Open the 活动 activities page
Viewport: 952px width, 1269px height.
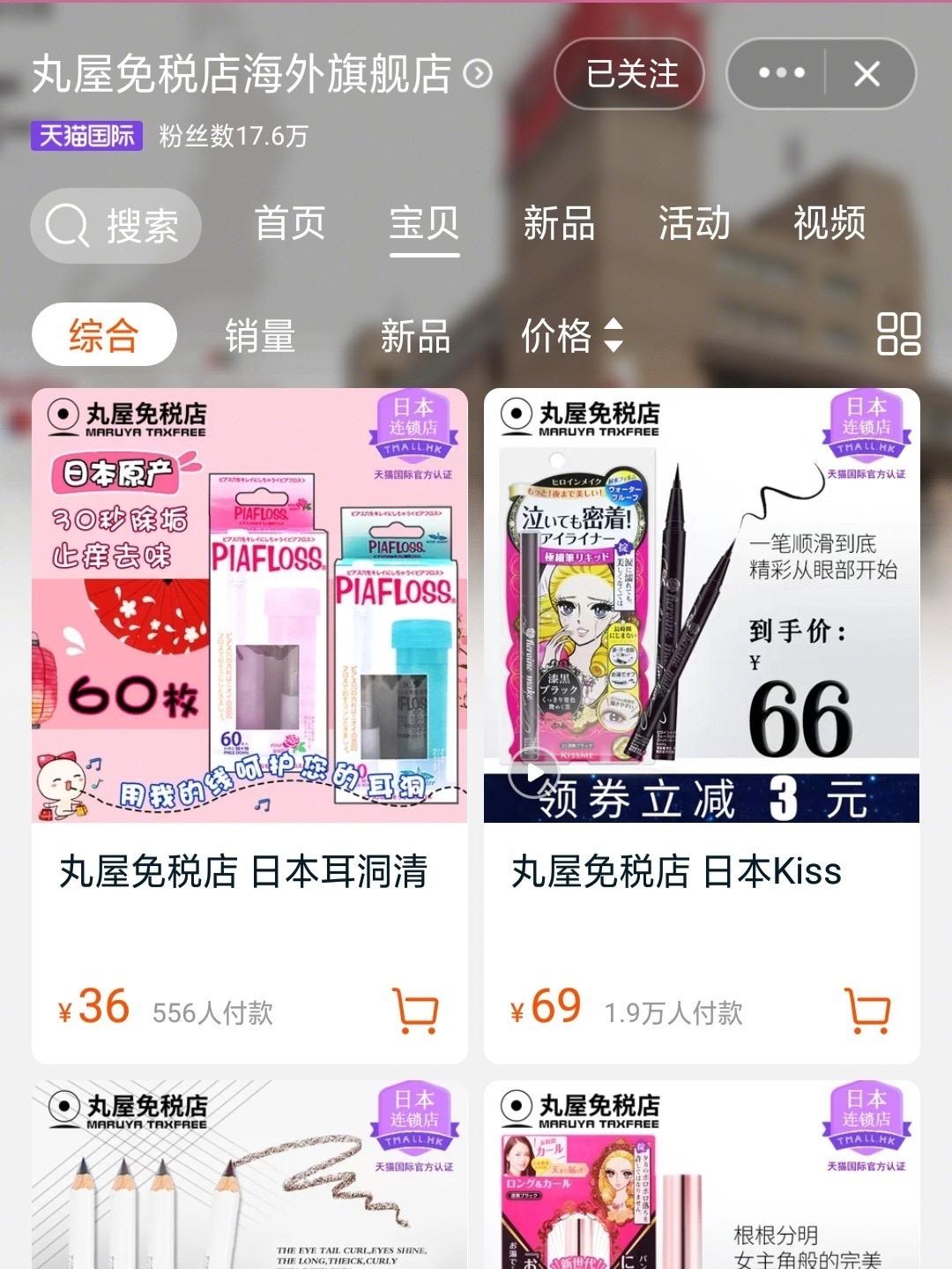694,225
